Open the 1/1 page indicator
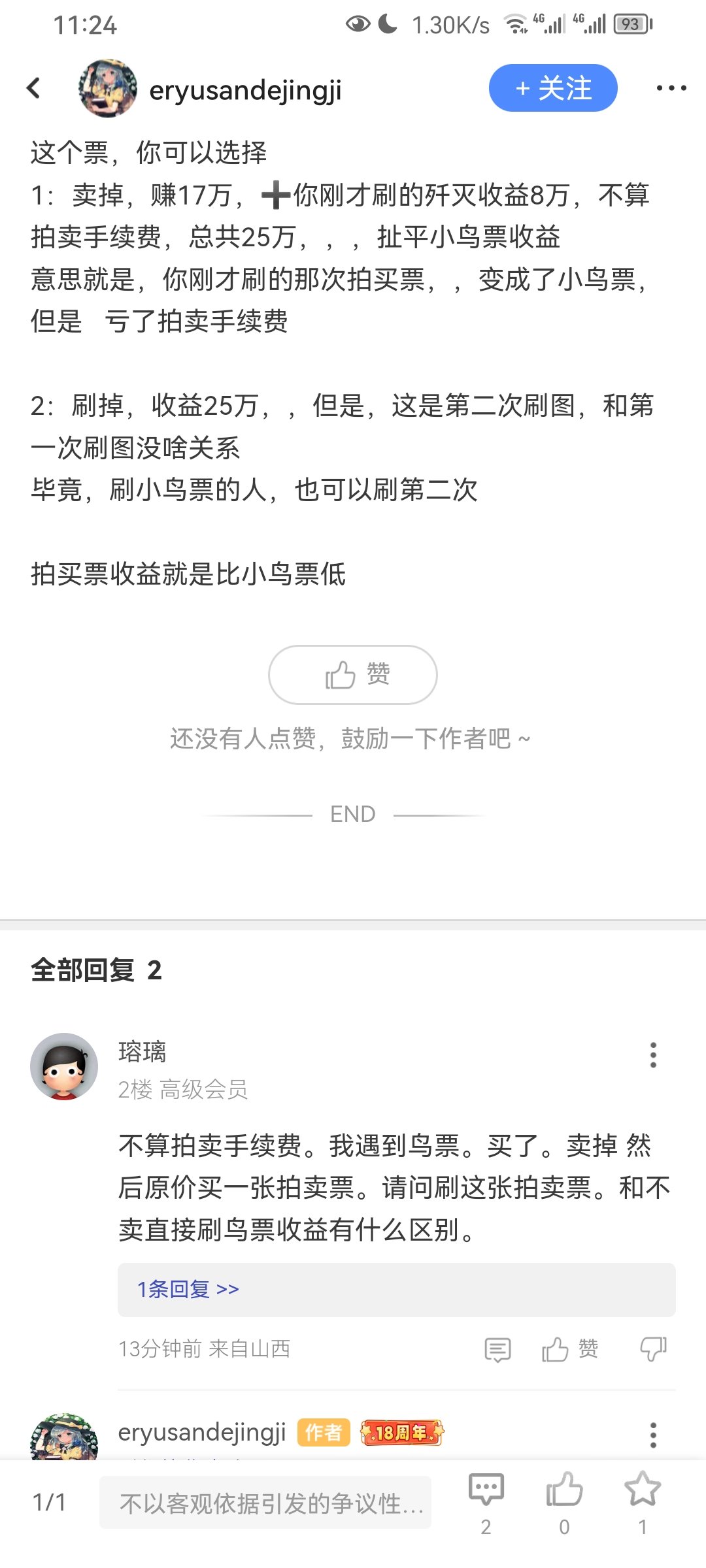 pyautogui.click(x=49, y=1503)
